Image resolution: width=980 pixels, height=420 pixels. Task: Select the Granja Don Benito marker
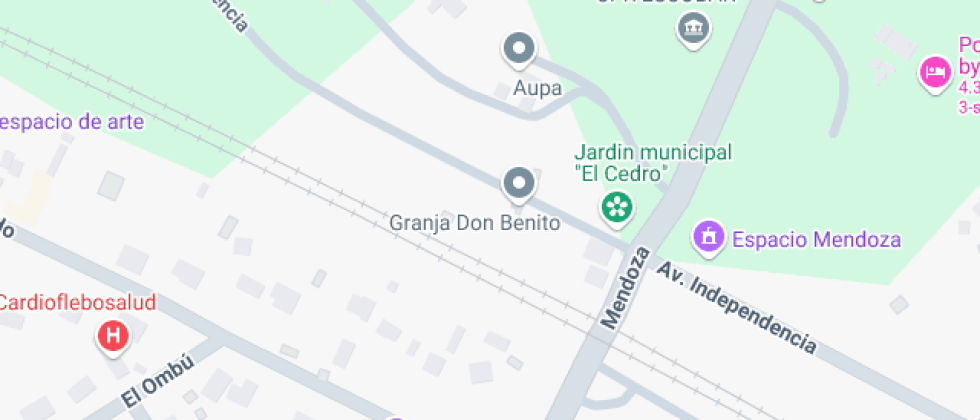coord(518,184)
